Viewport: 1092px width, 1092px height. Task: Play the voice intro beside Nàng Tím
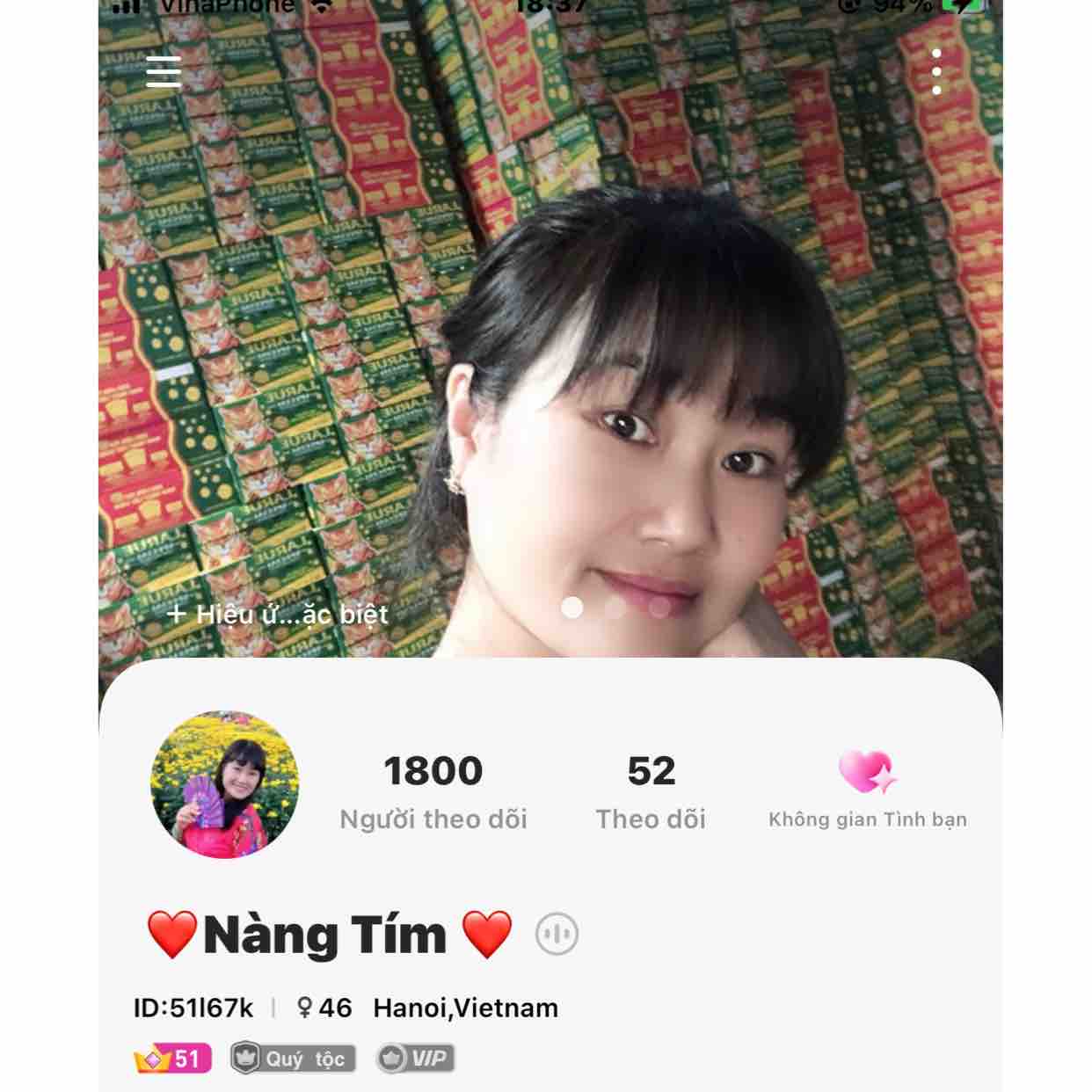(x=557, y=934)
